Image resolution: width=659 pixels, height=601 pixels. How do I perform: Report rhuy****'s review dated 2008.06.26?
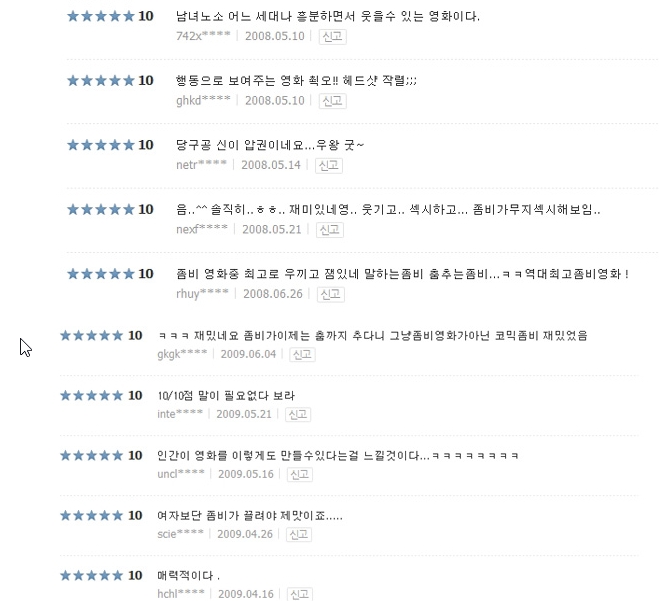pos(330,294)
